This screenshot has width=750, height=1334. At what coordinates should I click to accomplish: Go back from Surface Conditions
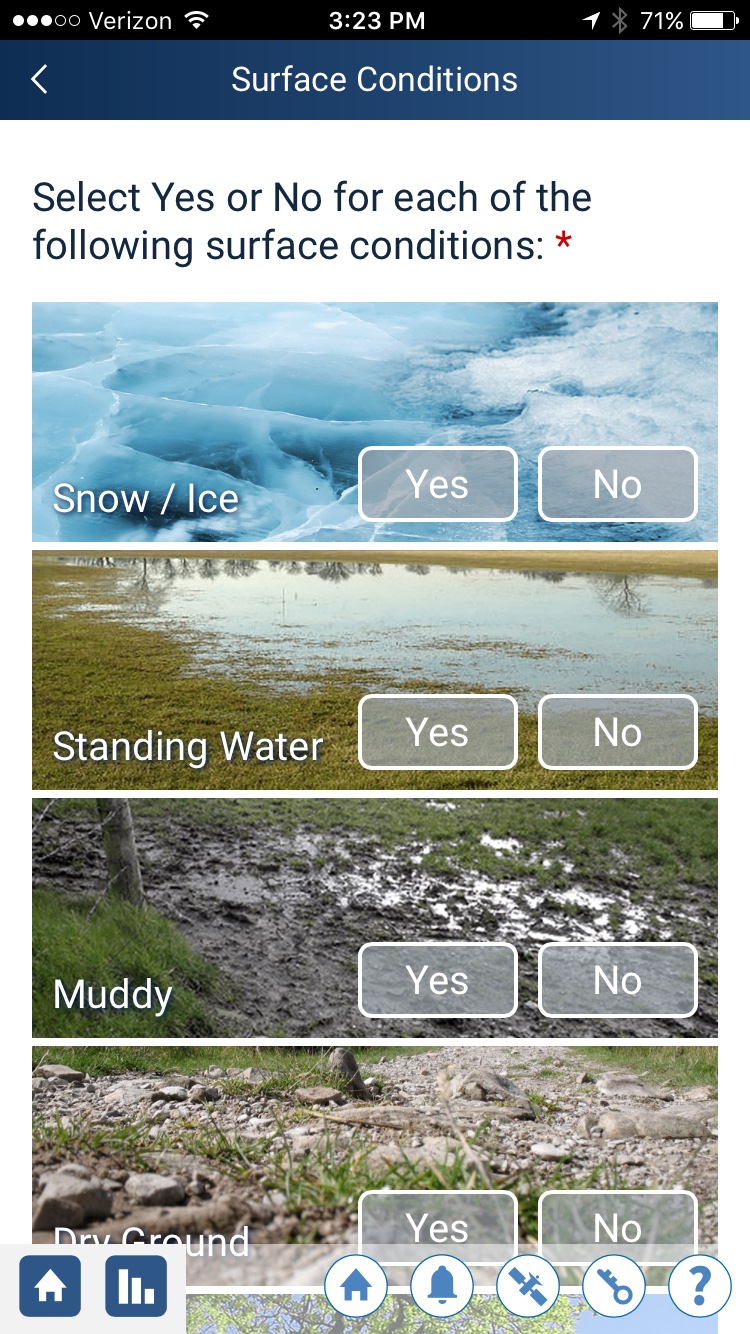click(x=39, y=80)
